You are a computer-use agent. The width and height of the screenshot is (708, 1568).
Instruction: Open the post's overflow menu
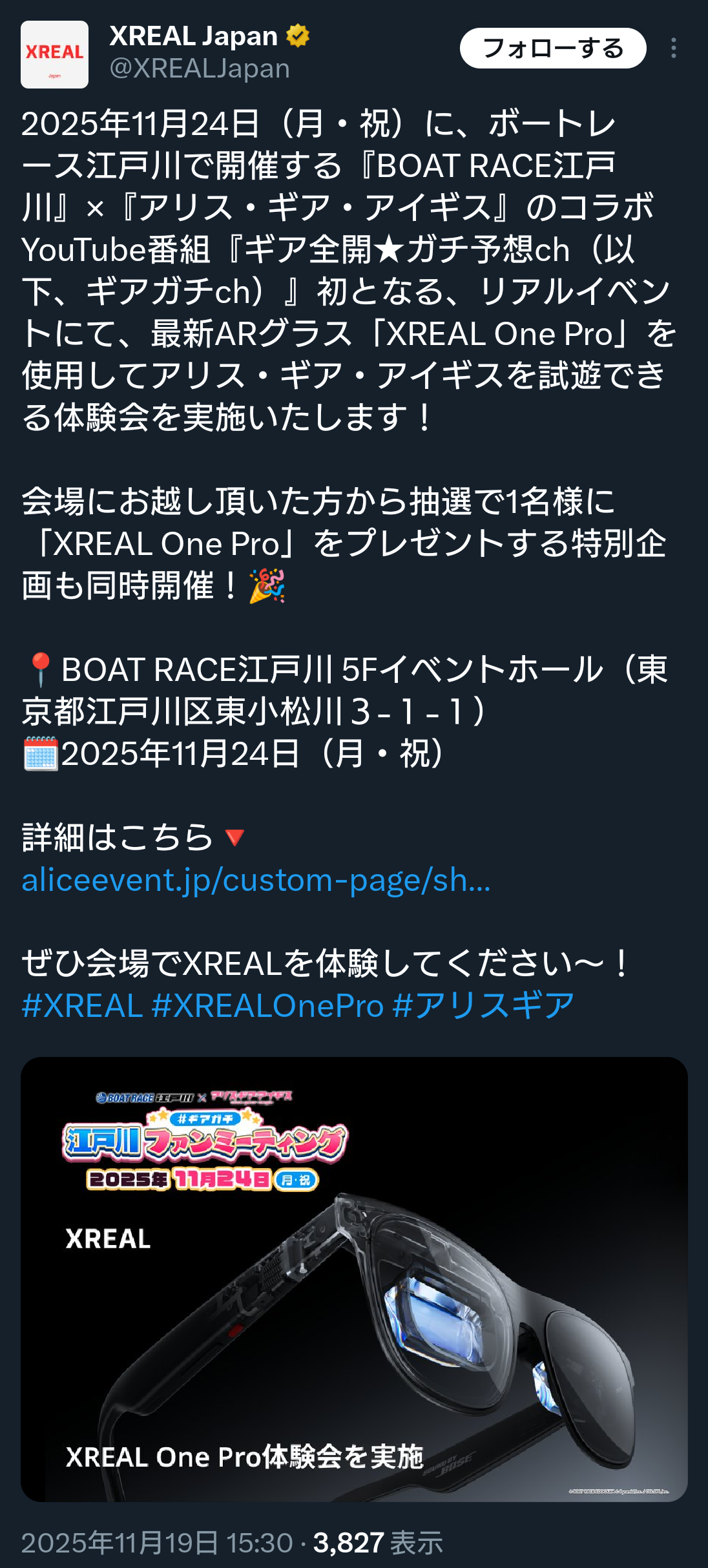click(x=674, y=48)
